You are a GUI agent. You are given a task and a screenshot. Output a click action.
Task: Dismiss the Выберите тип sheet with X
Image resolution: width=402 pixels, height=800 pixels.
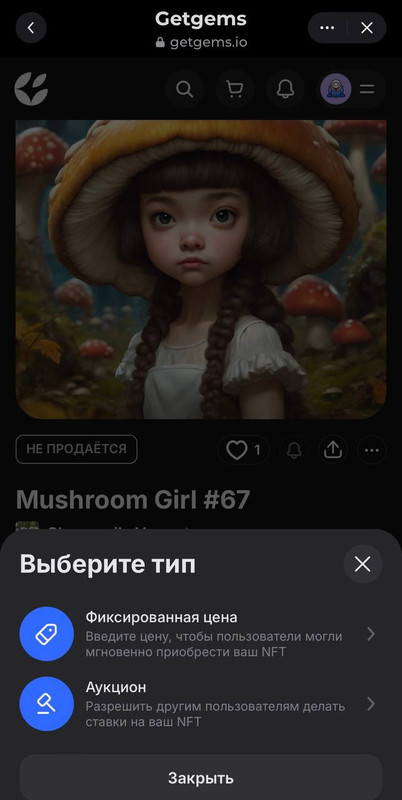[x=363, y=564]
